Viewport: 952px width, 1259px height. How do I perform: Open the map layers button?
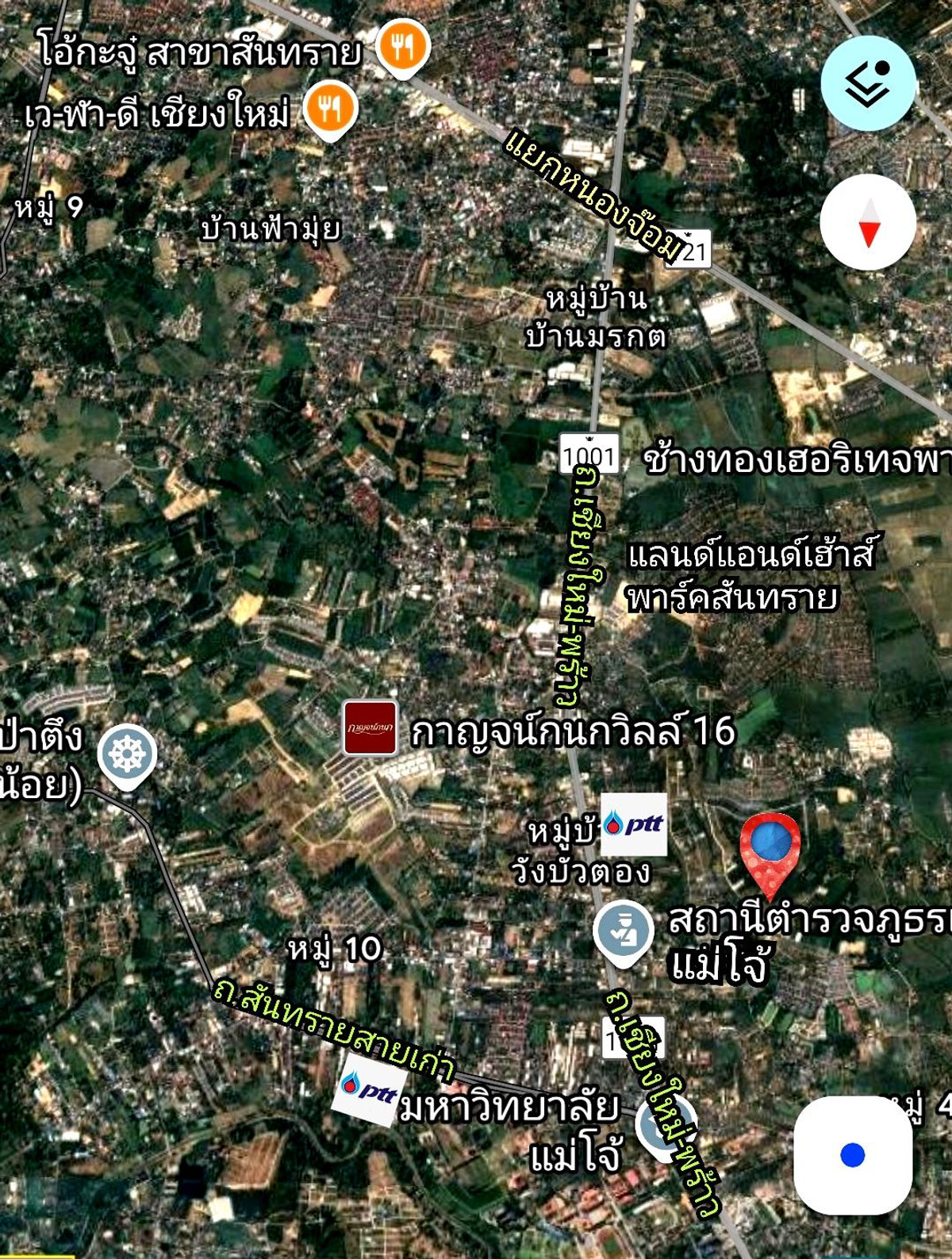[x=868, y=83]
